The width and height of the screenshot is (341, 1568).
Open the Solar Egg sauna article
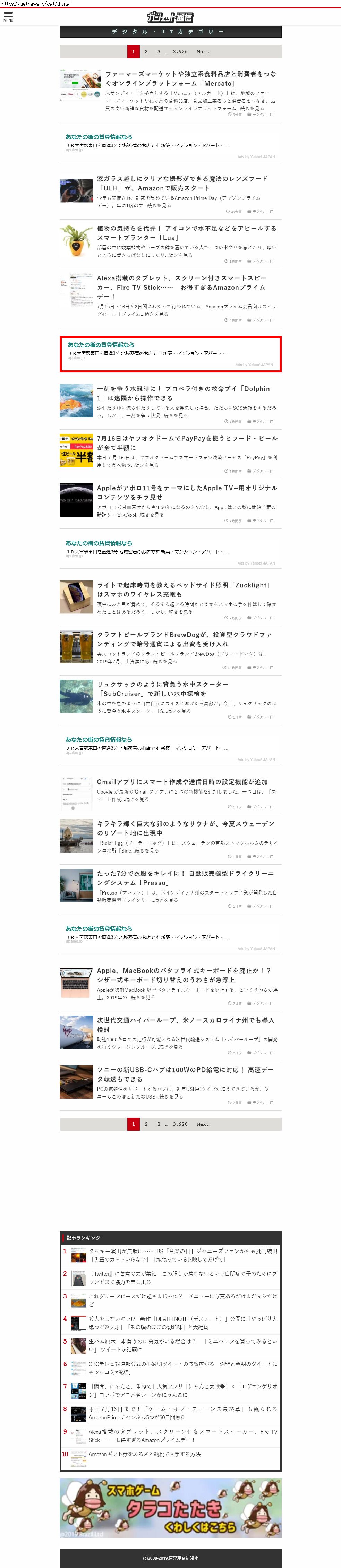coord(185,828)
